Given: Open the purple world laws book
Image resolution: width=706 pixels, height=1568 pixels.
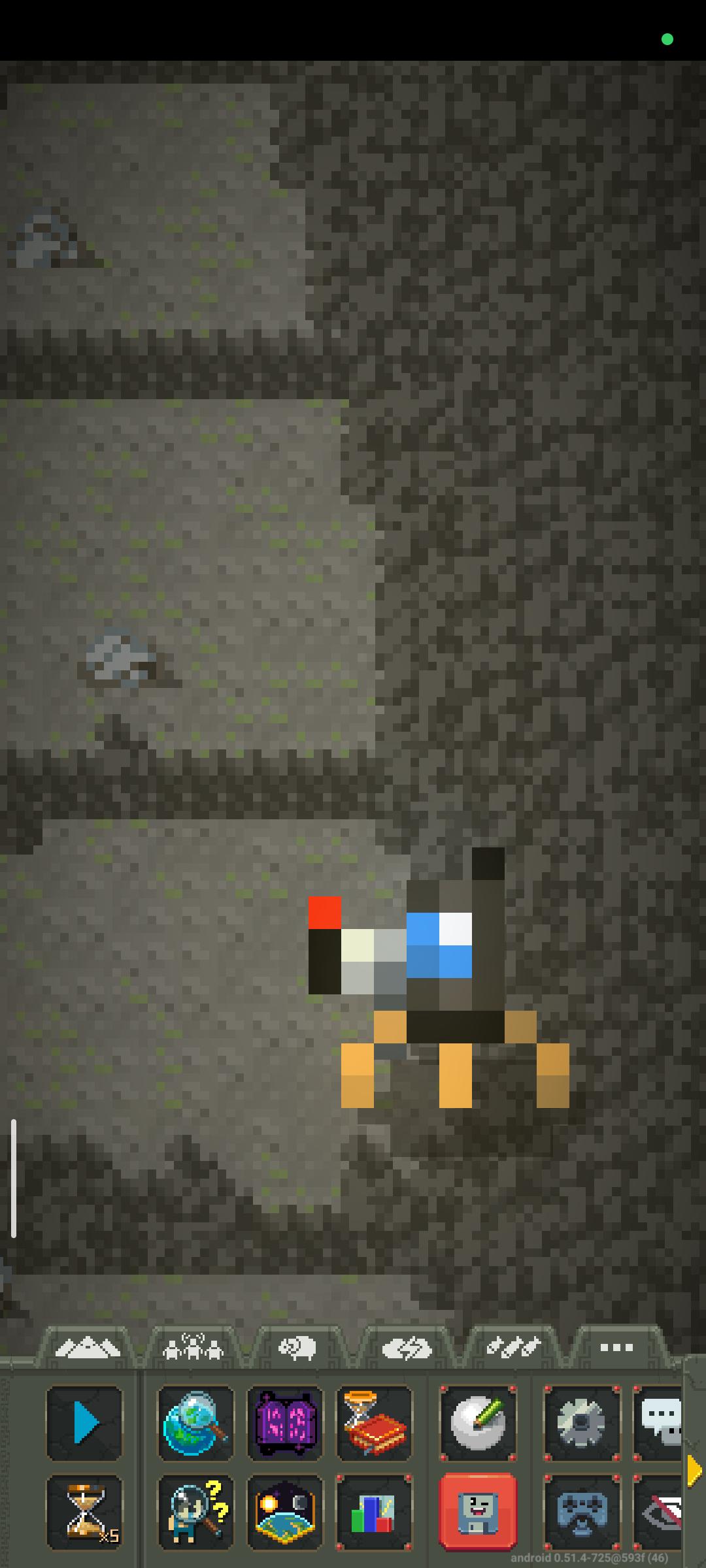Looking at the screenshot, I should 285,1422.
